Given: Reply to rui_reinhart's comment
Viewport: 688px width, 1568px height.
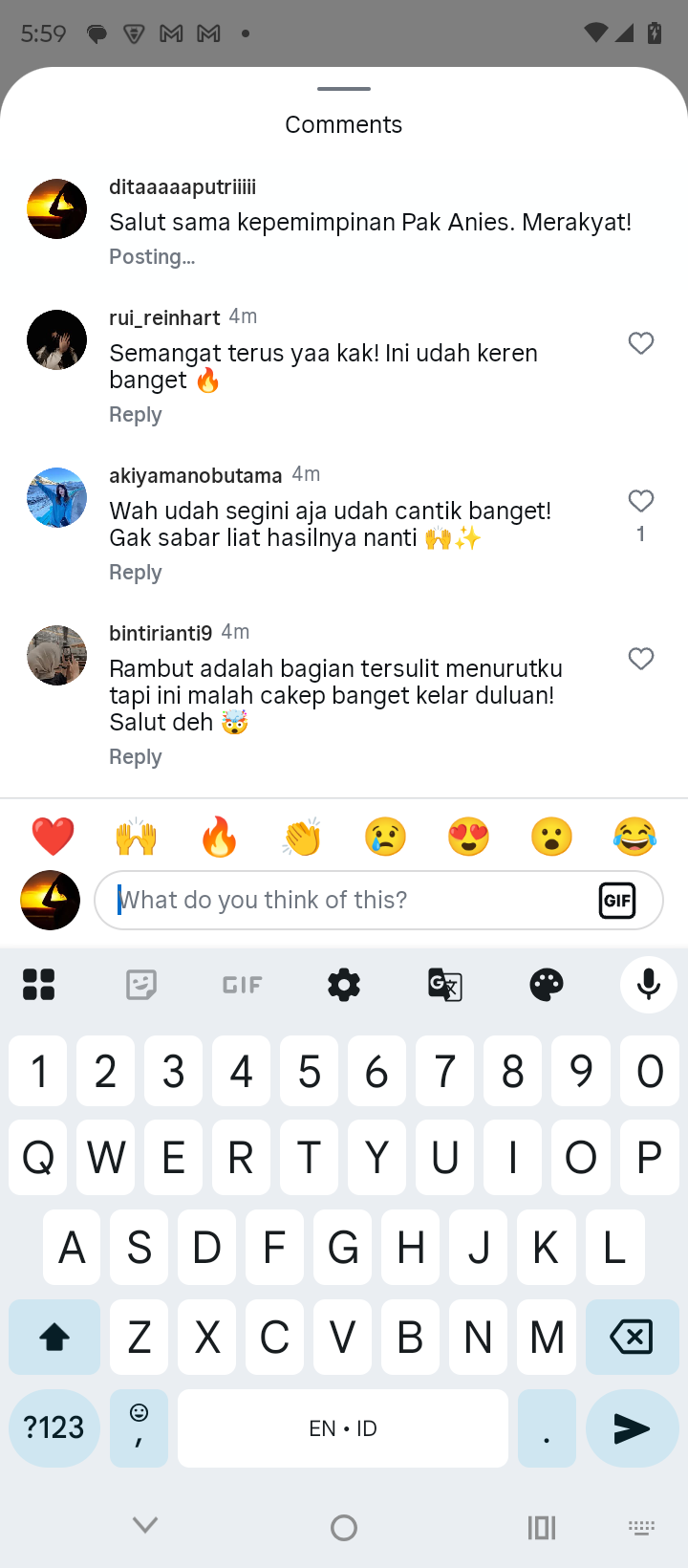Looking at the screenshot, I should (x=136, y=415).
